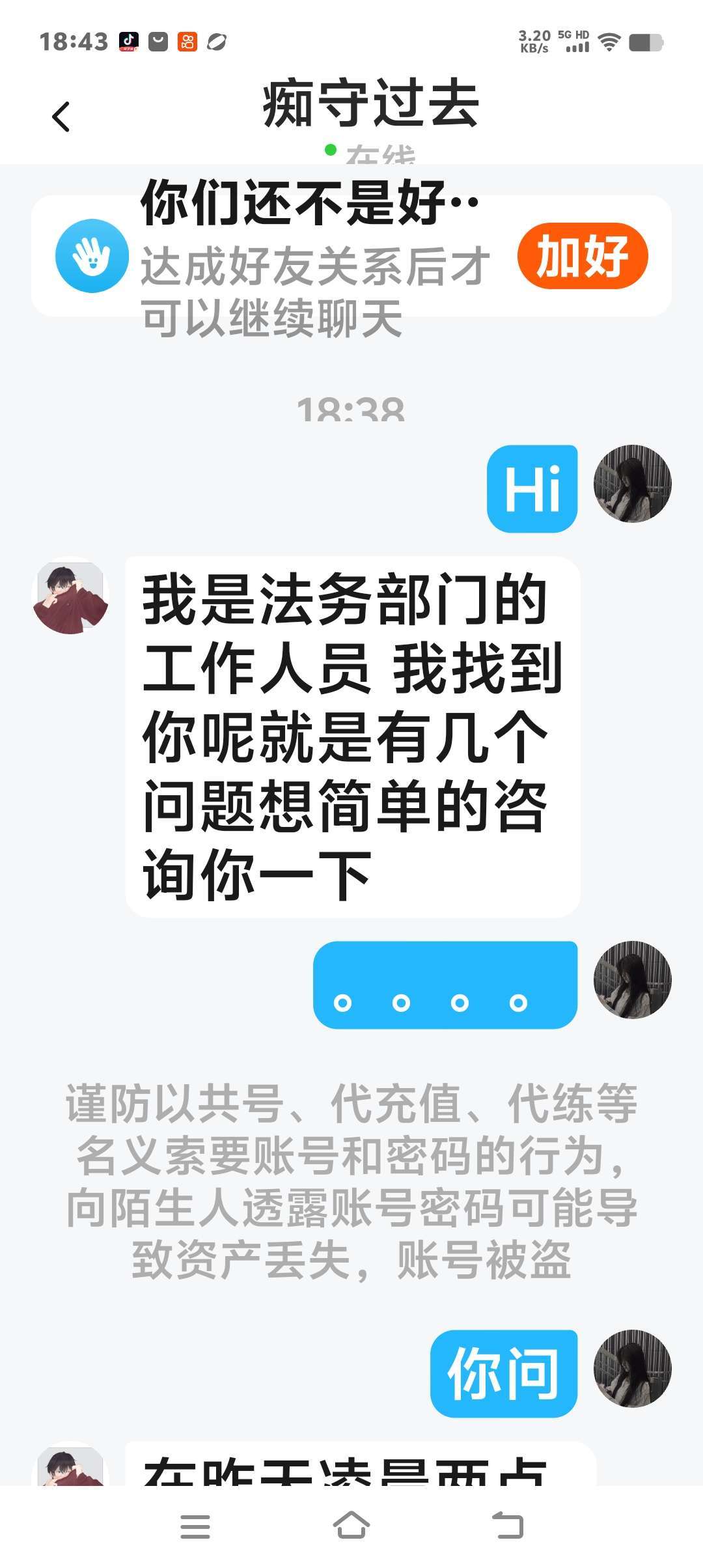Screen dimensions: 703x1568
Task: Go back using the top-left arrow
Action: pos(61,117)
